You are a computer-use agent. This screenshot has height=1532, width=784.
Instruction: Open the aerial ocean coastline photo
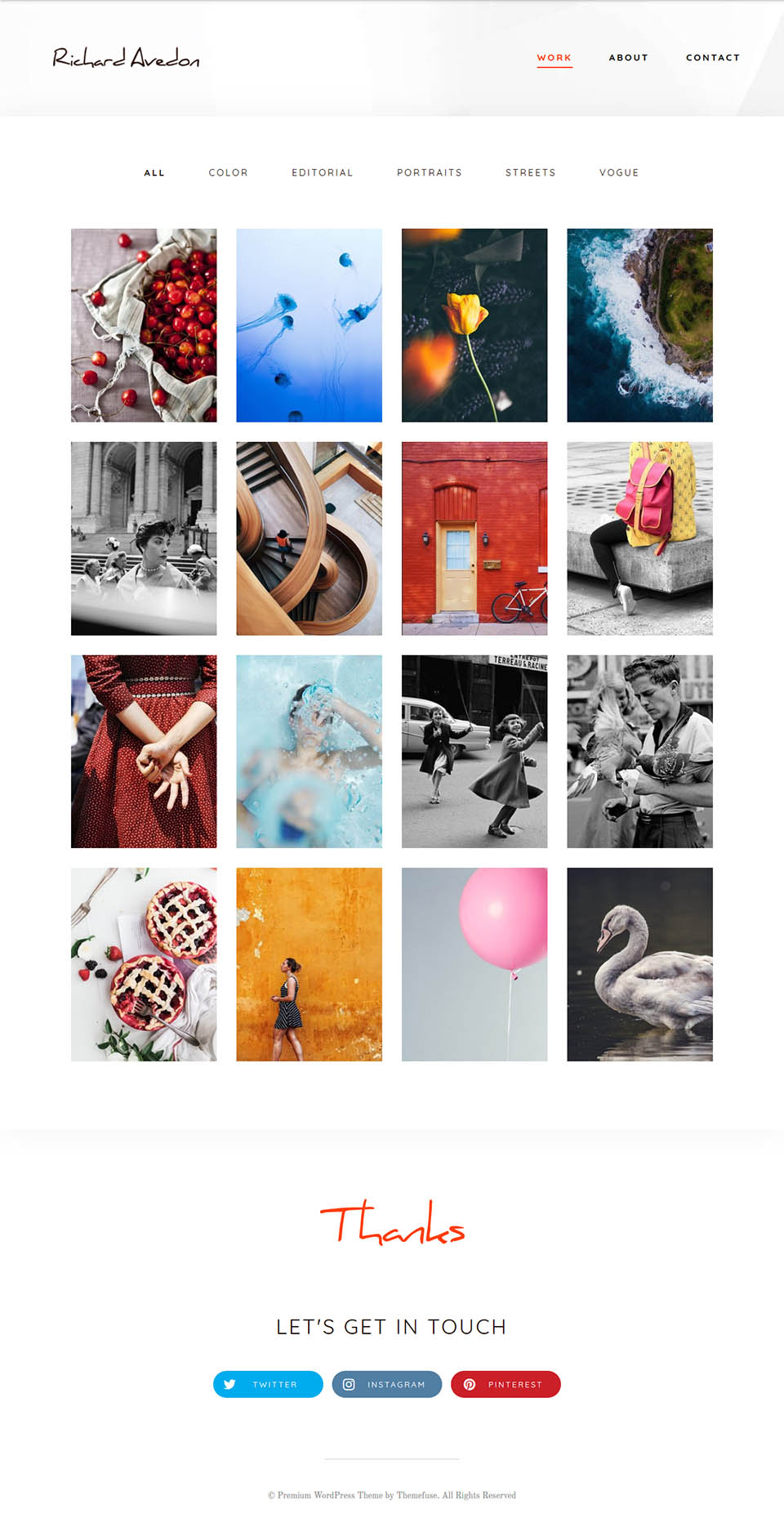click(639, 325)
